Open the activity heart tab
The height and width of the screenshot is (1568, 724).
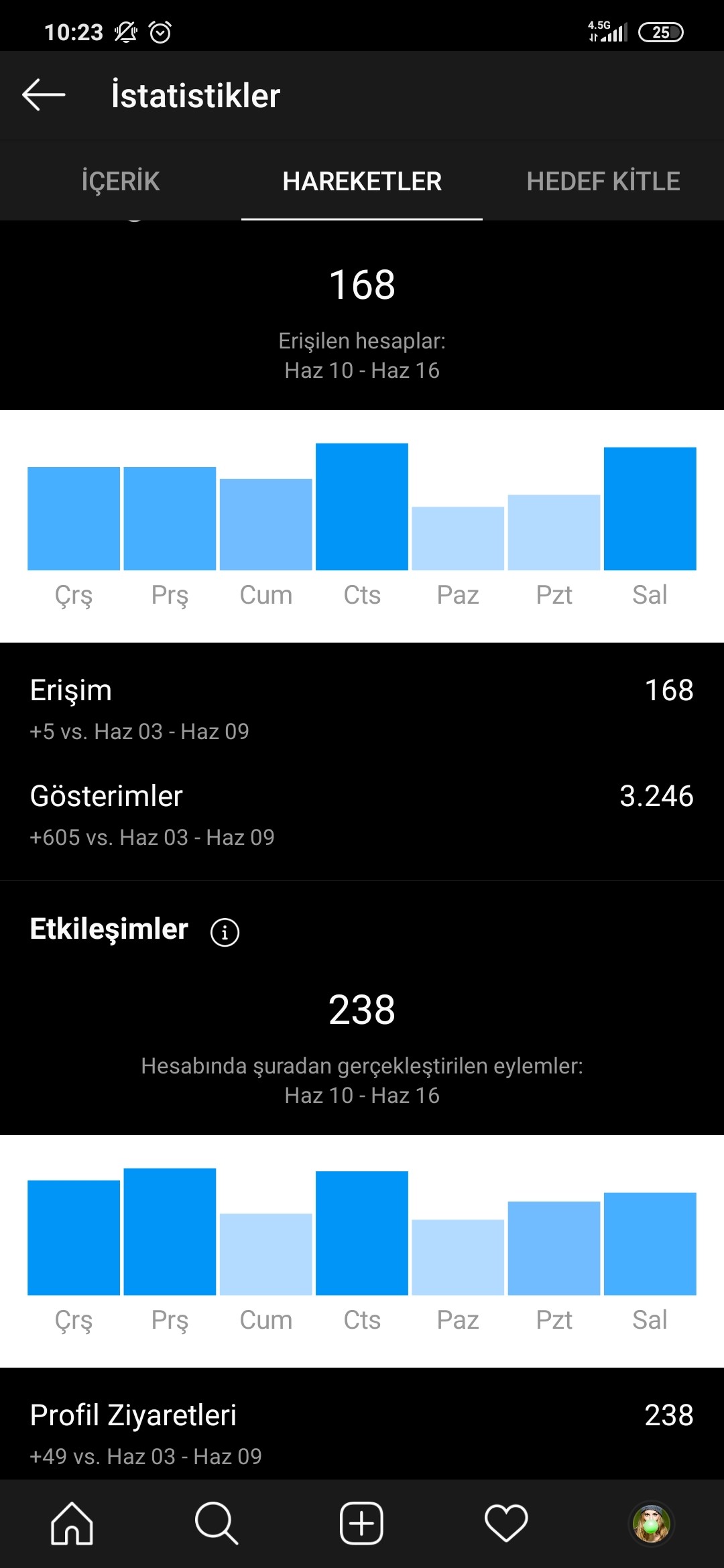click(x=507, y=1523)
